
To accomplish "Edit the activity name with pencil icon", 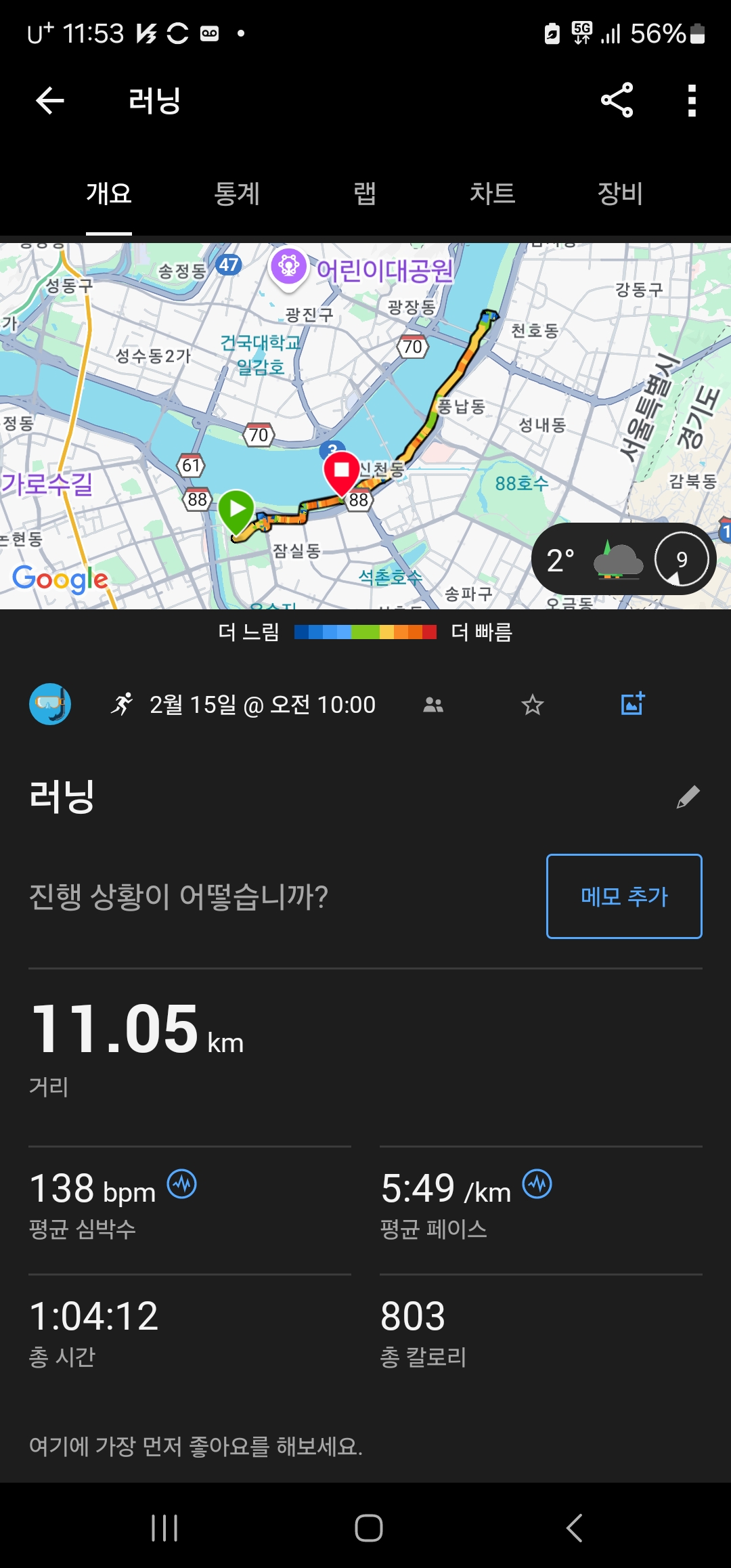I will (x=688, y=797).
